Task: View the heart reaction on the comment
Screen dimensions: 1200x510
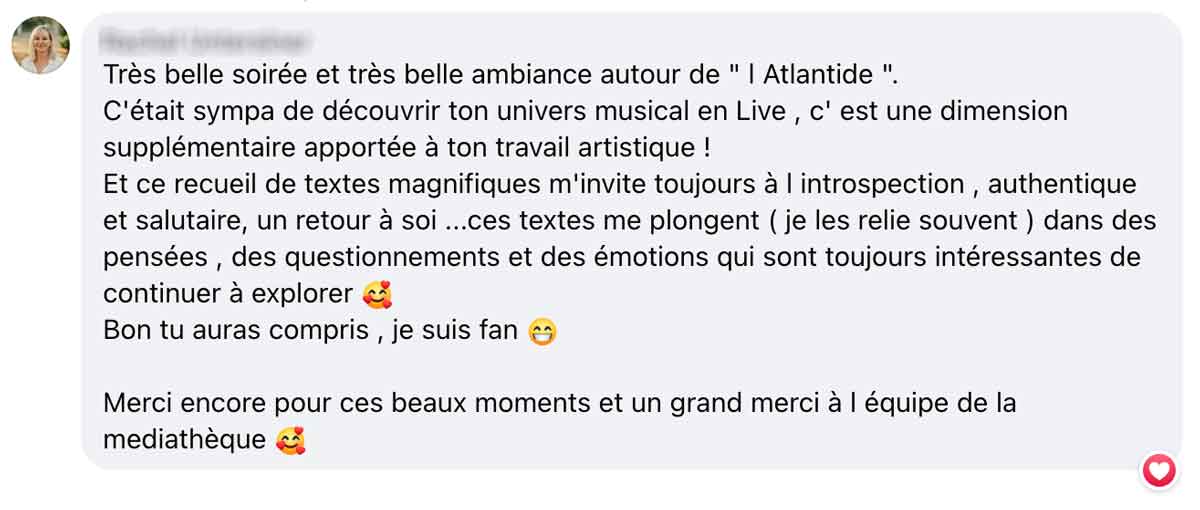Action: (1159, 470)
